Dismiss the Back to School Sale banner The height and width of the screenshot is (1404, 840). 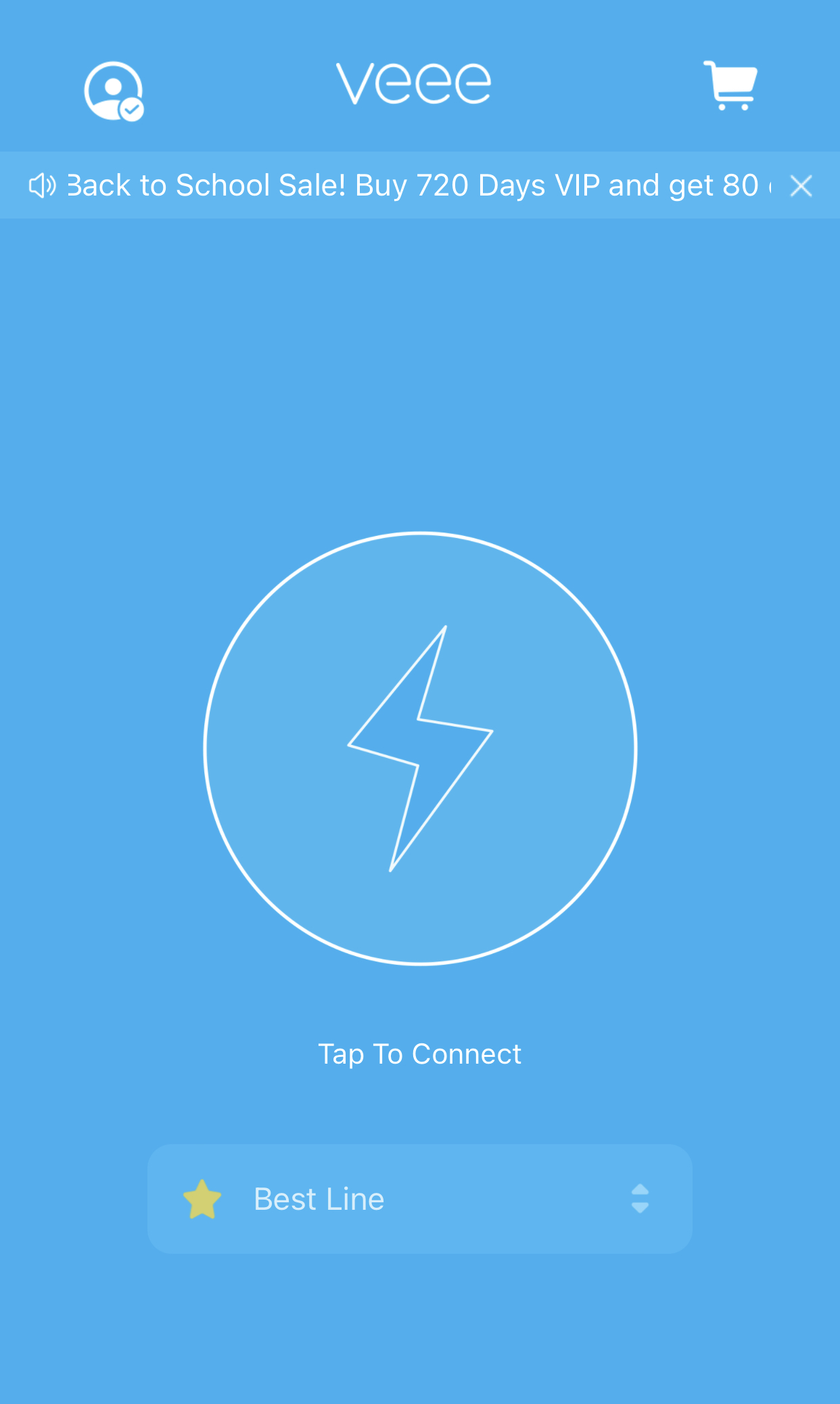point(801,185)
